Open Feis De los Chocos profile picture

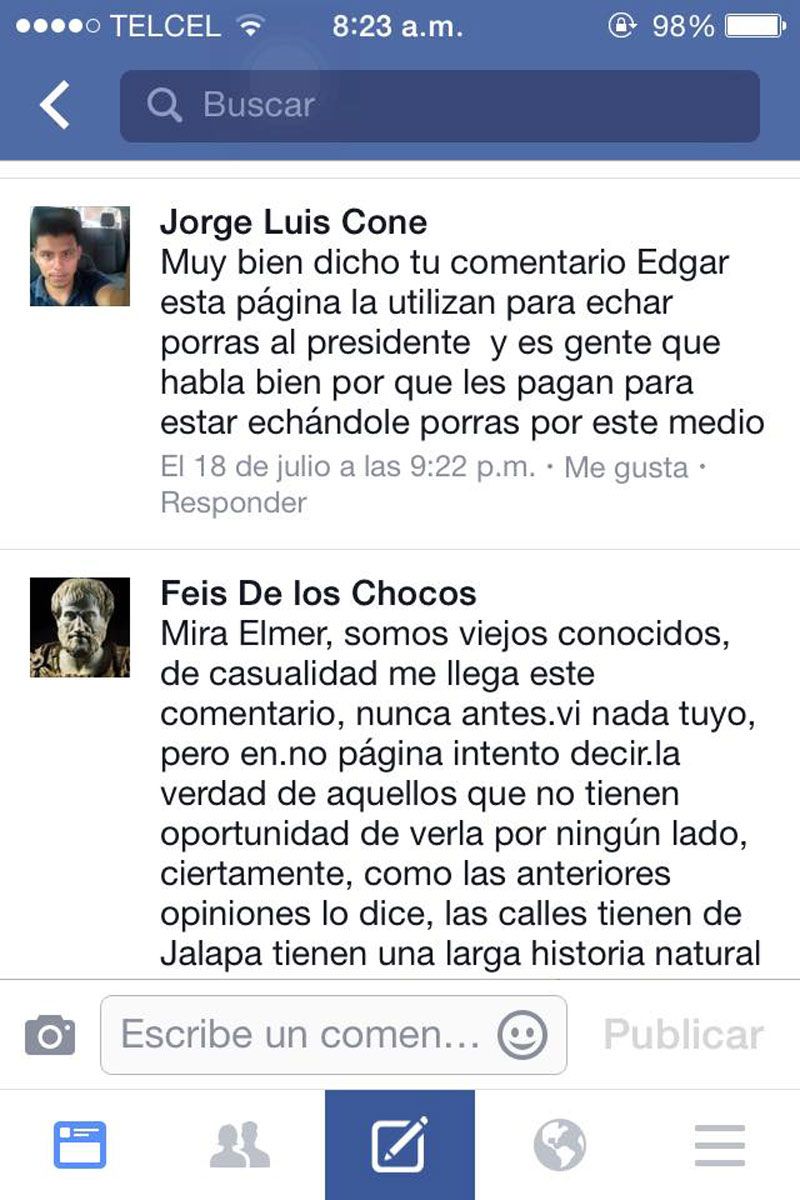(x=80, y=627)
